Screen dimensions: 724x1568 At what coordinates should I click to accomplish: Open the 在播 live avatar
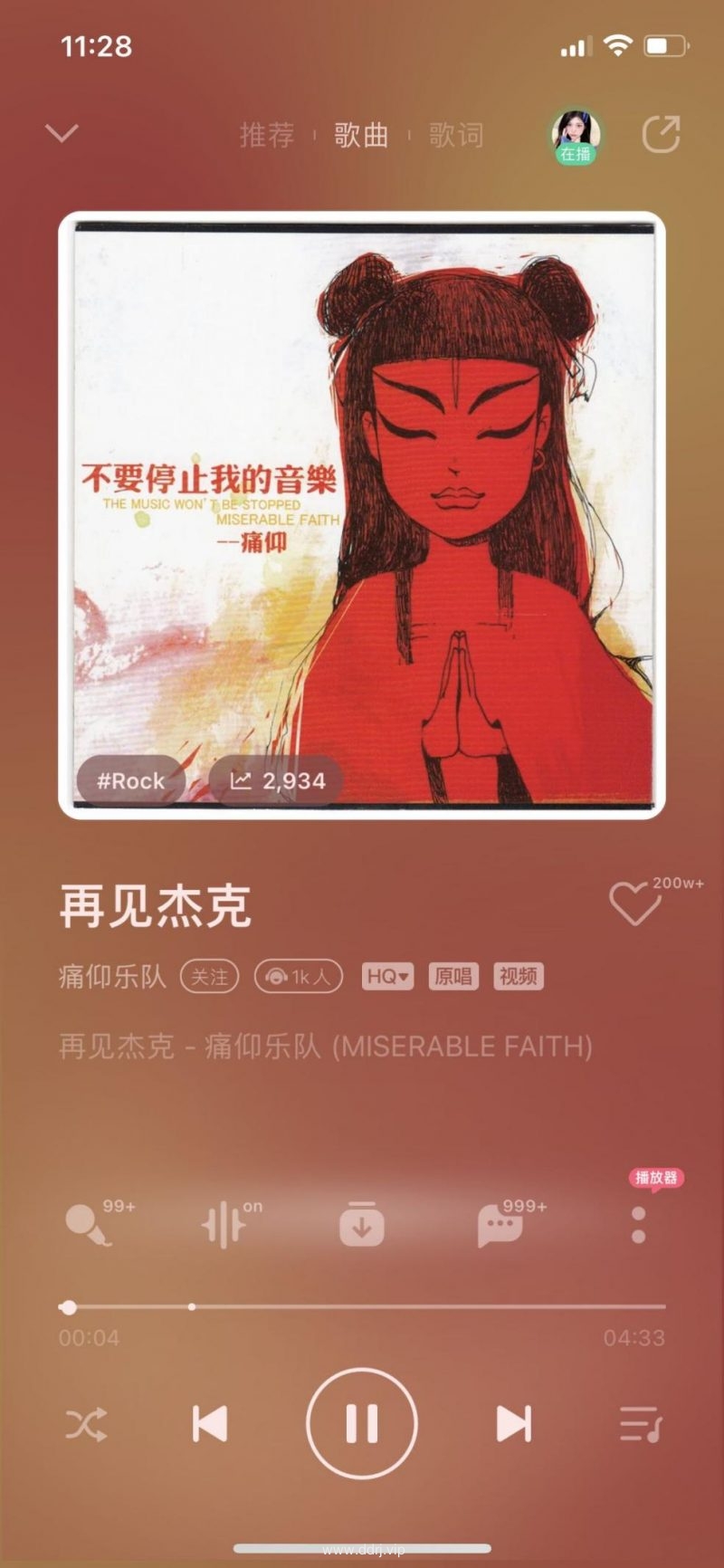click(576, 137)
